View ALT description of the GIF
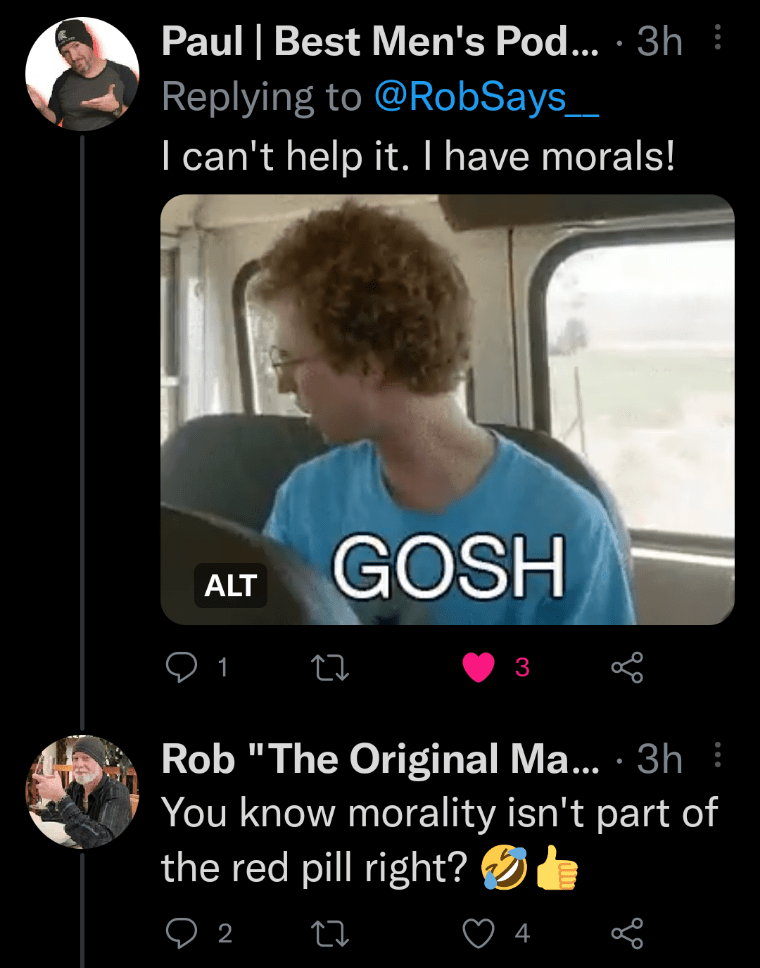Viewport: 760px width, 968px height. point(231,585)
